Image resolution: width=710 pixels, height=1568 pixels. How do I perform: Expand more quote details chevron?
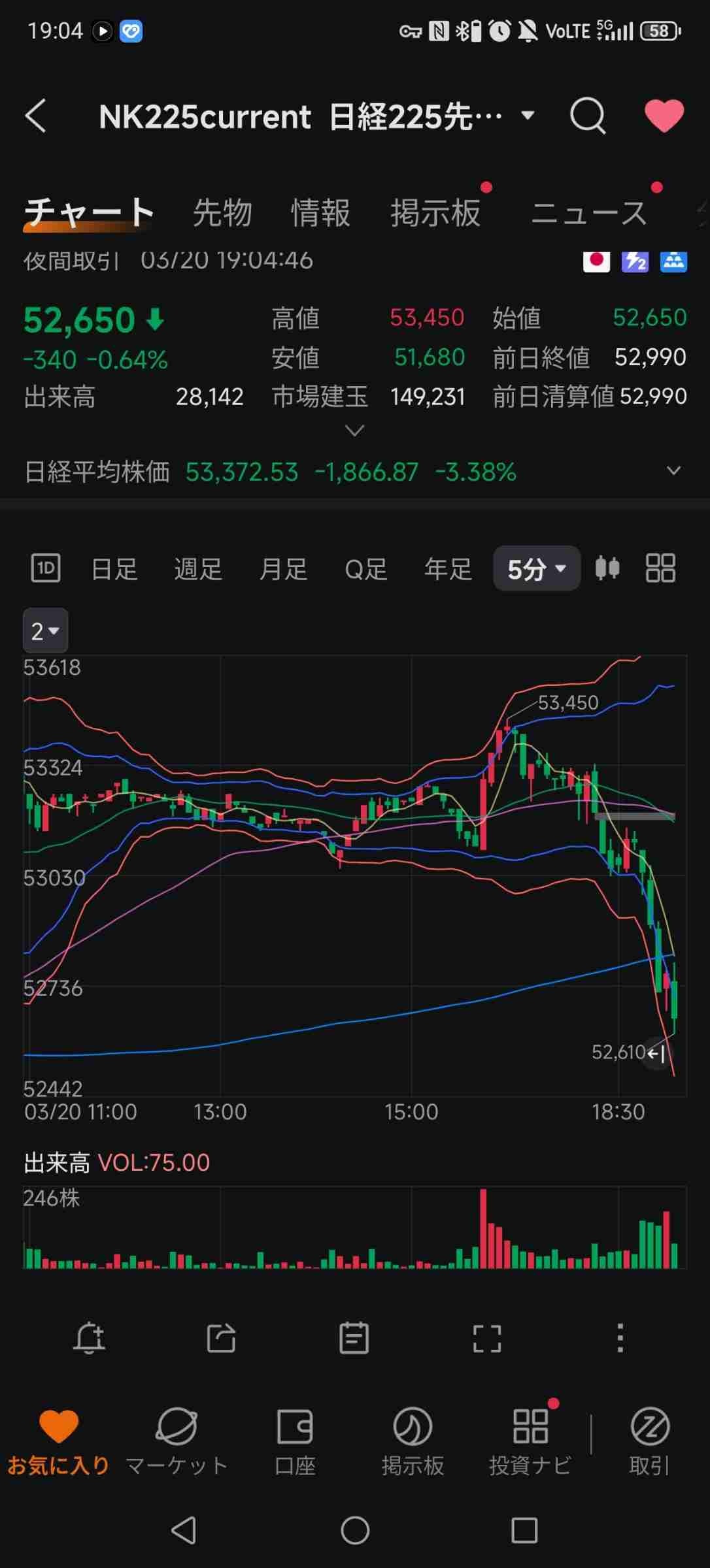coord(354,431)
